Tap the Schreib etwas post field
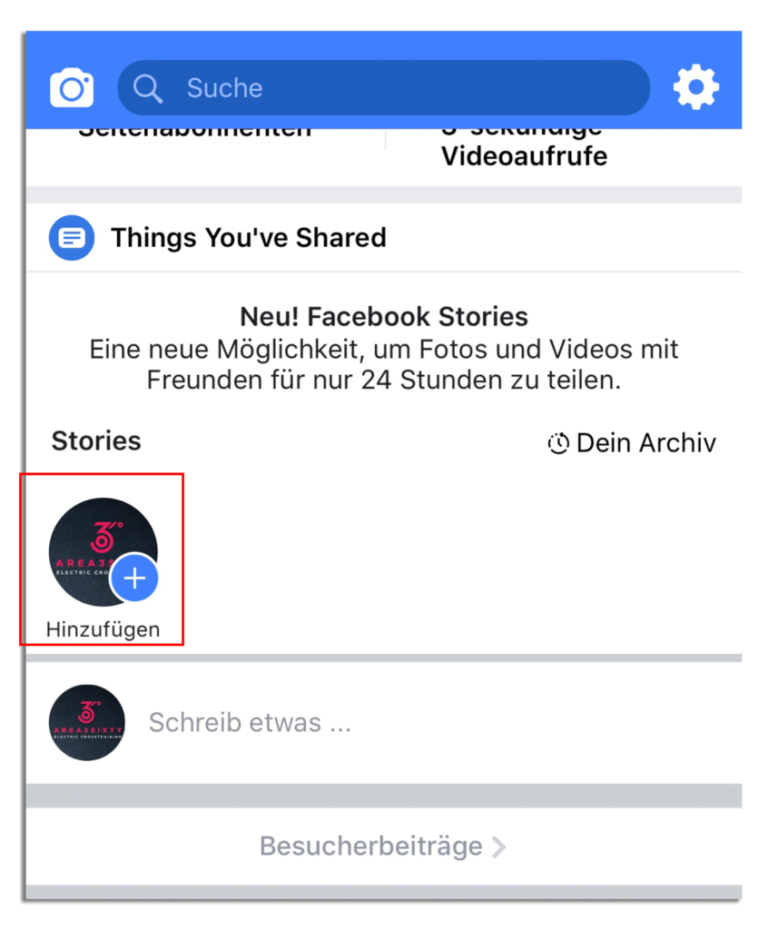The width and height of the screenshot is (768, 930). click(x=250, y=722)
